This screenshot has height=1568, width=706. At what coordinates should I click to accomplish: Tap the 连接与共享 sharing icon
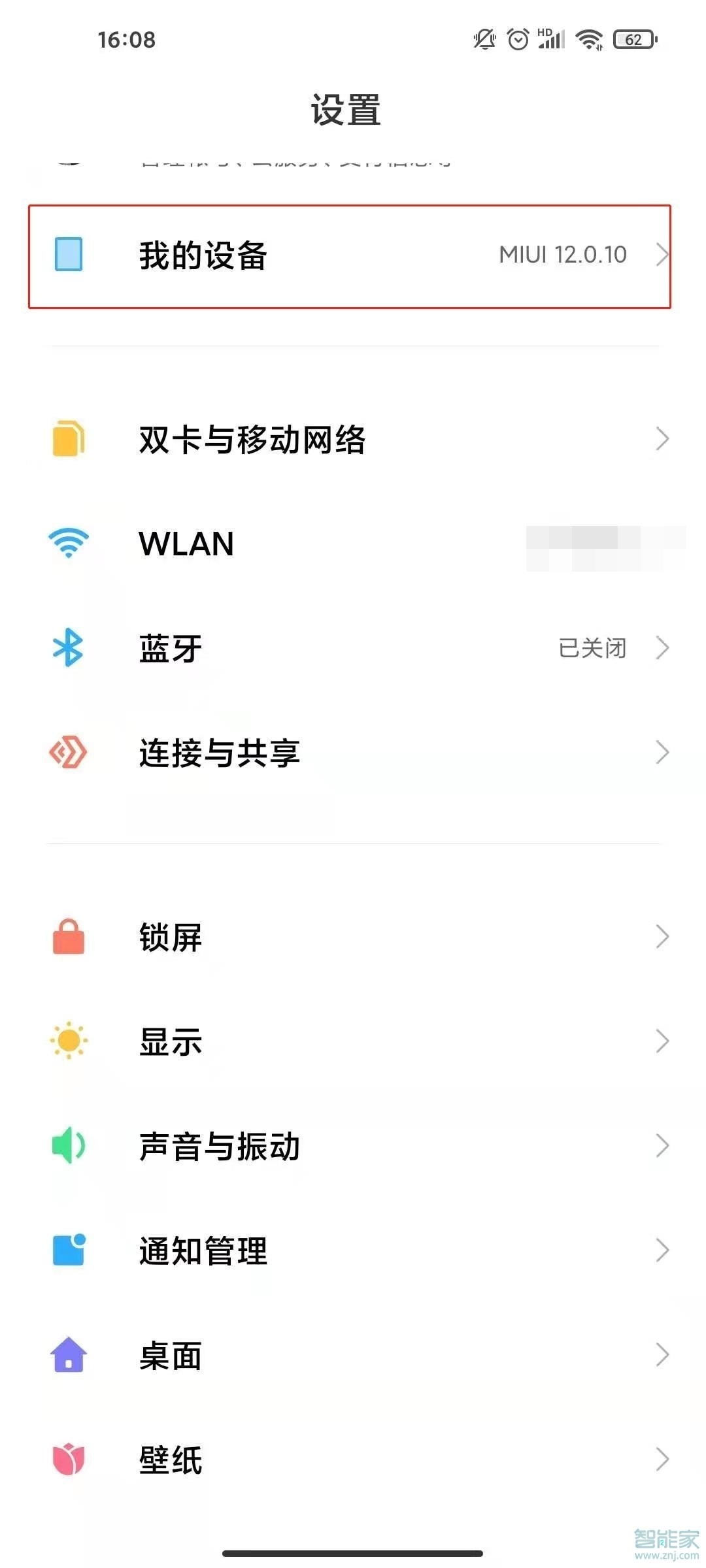tap(69, 753)
